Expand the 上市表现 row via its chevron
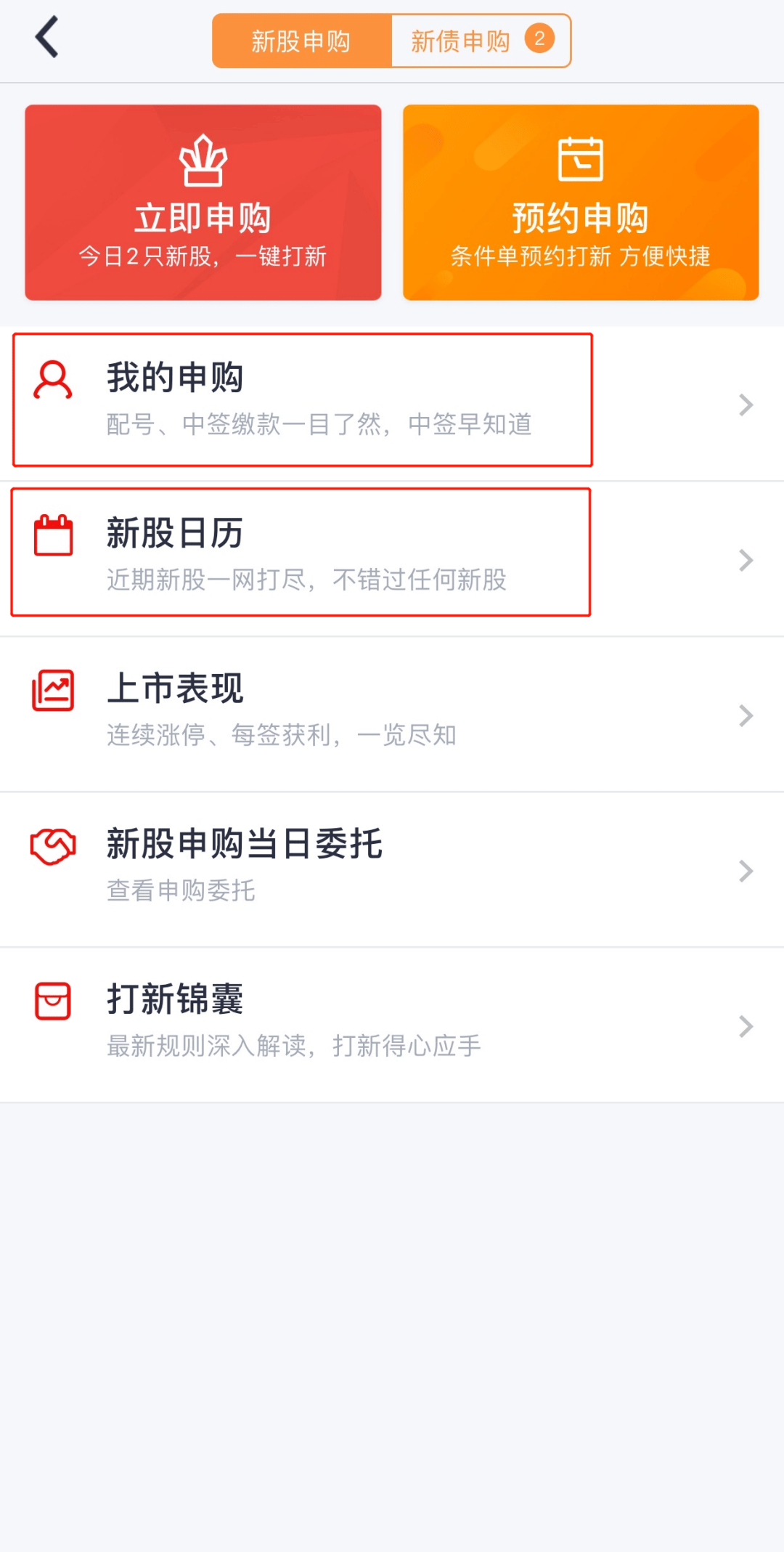This screenshot has height=1552, width=784. coord(746,716)
